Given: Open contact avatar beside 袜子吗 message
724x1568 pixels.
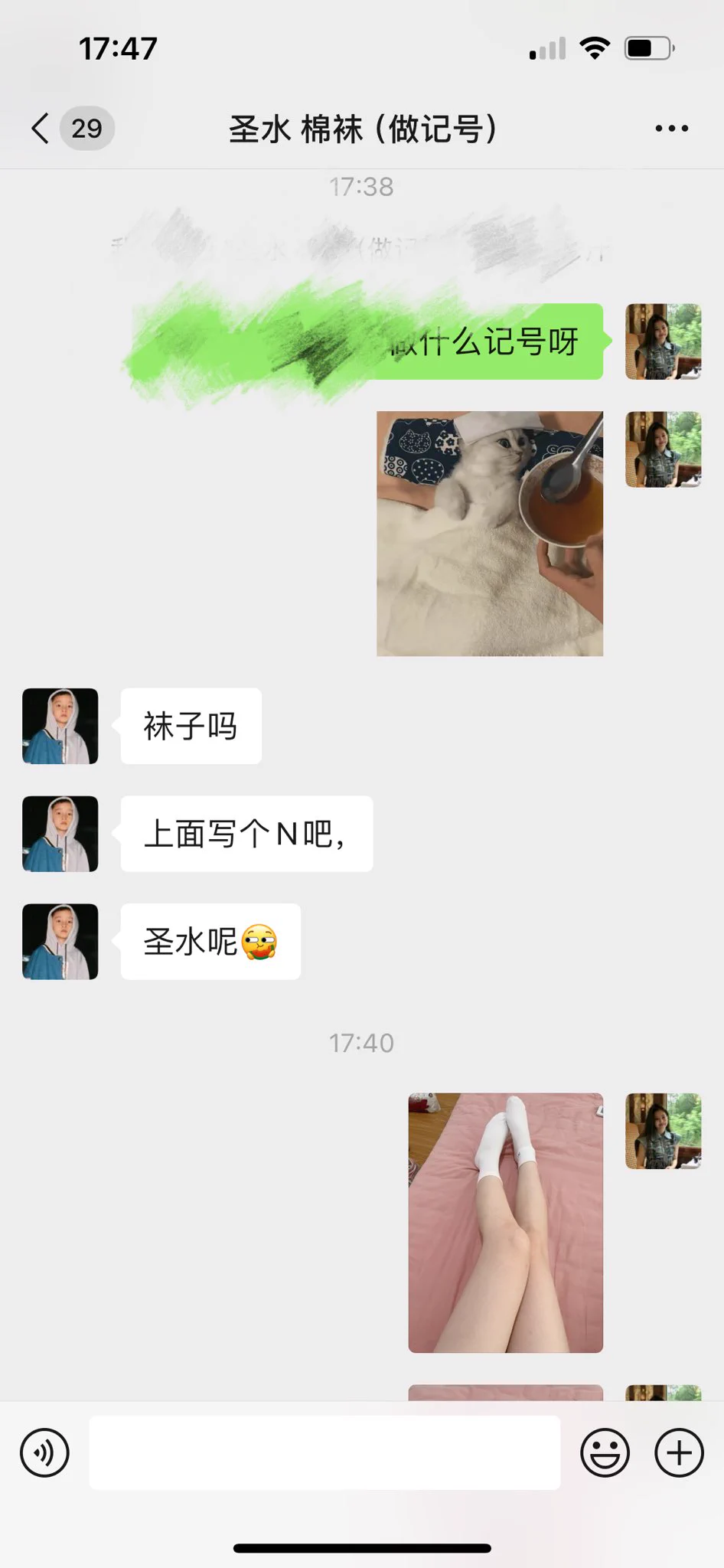Looking at the screenshot, I should point(60,726).
